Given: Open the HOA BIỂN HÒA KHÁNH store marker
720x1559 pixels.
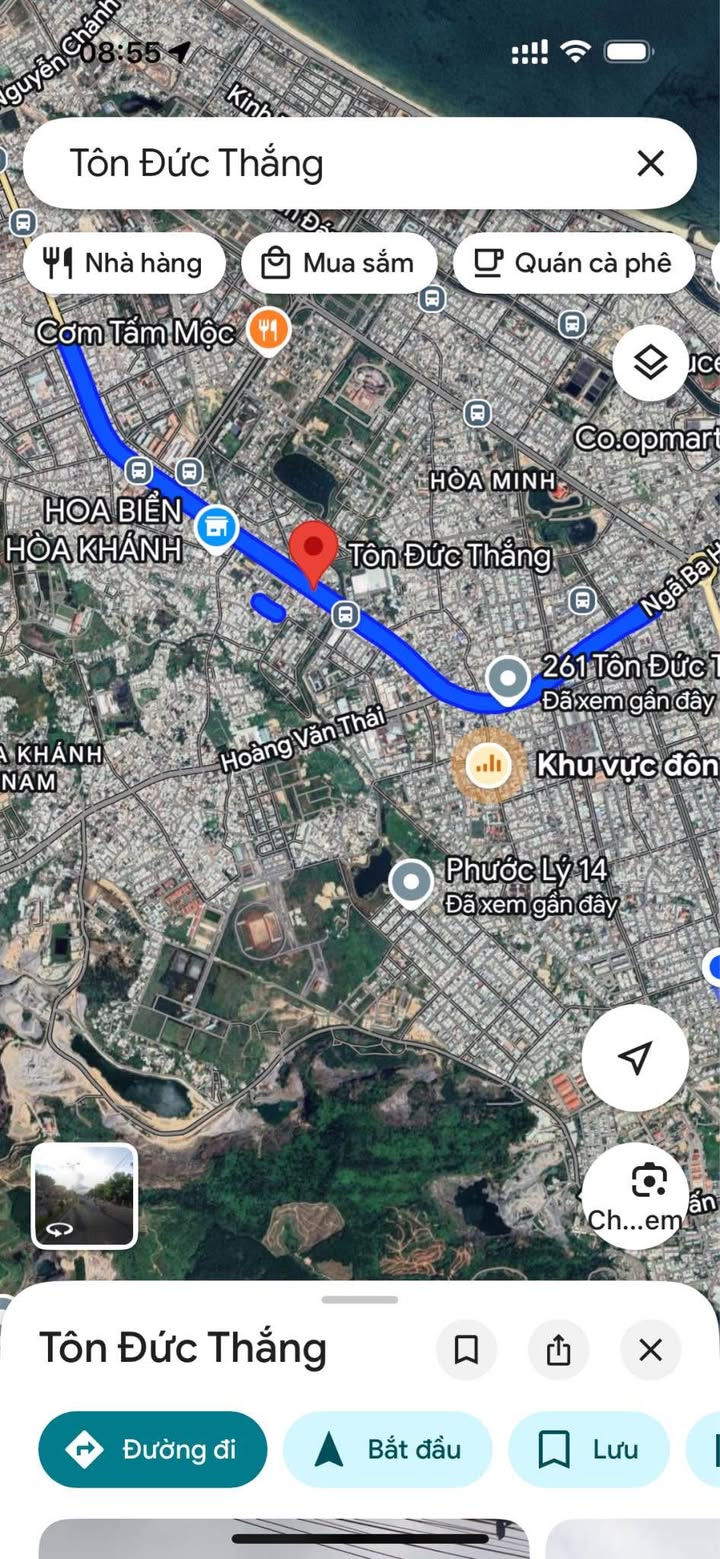Looking at the screenshot, I should [x=216, y=526].
